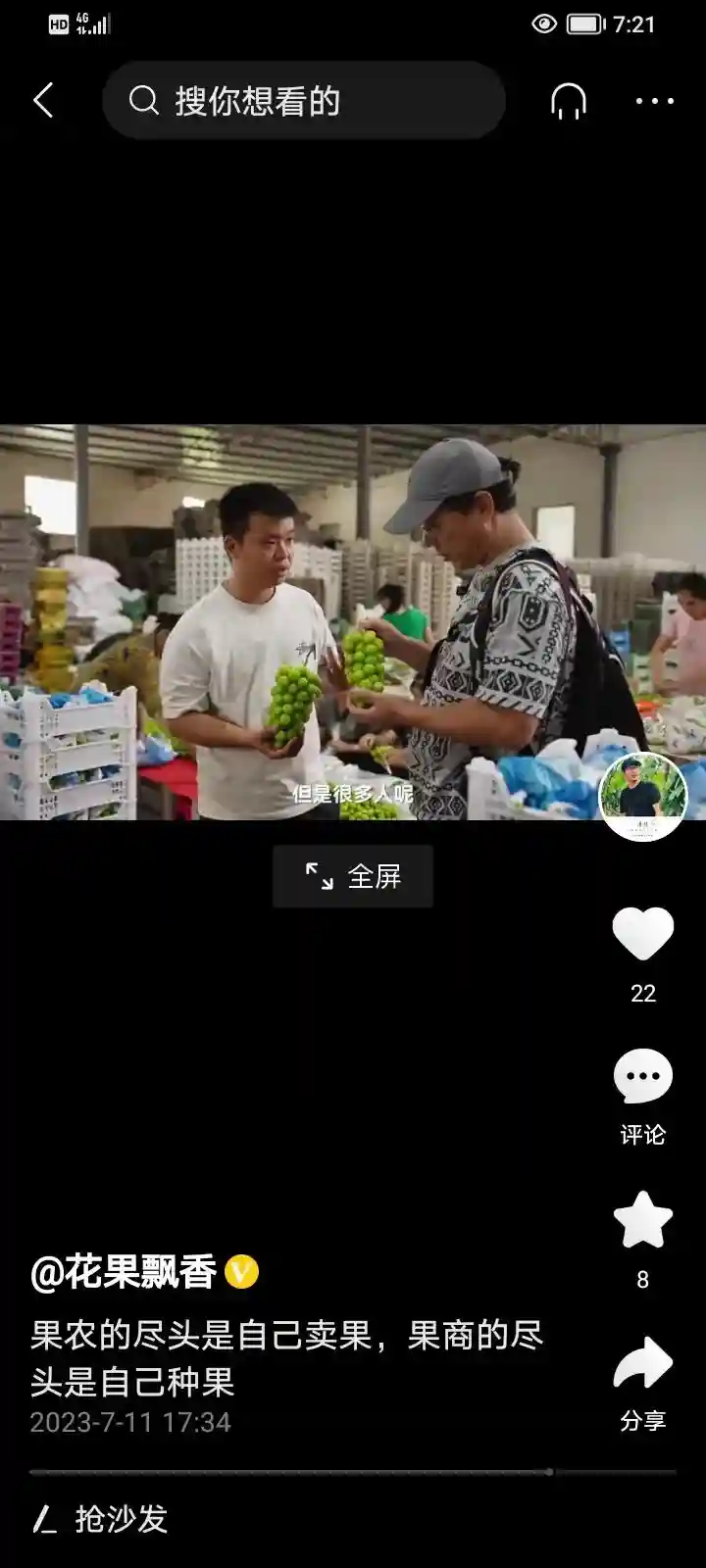Screen dimensions: 706x1568
Task: Open the search box 搜你想看的
Action: pos(304,100)
